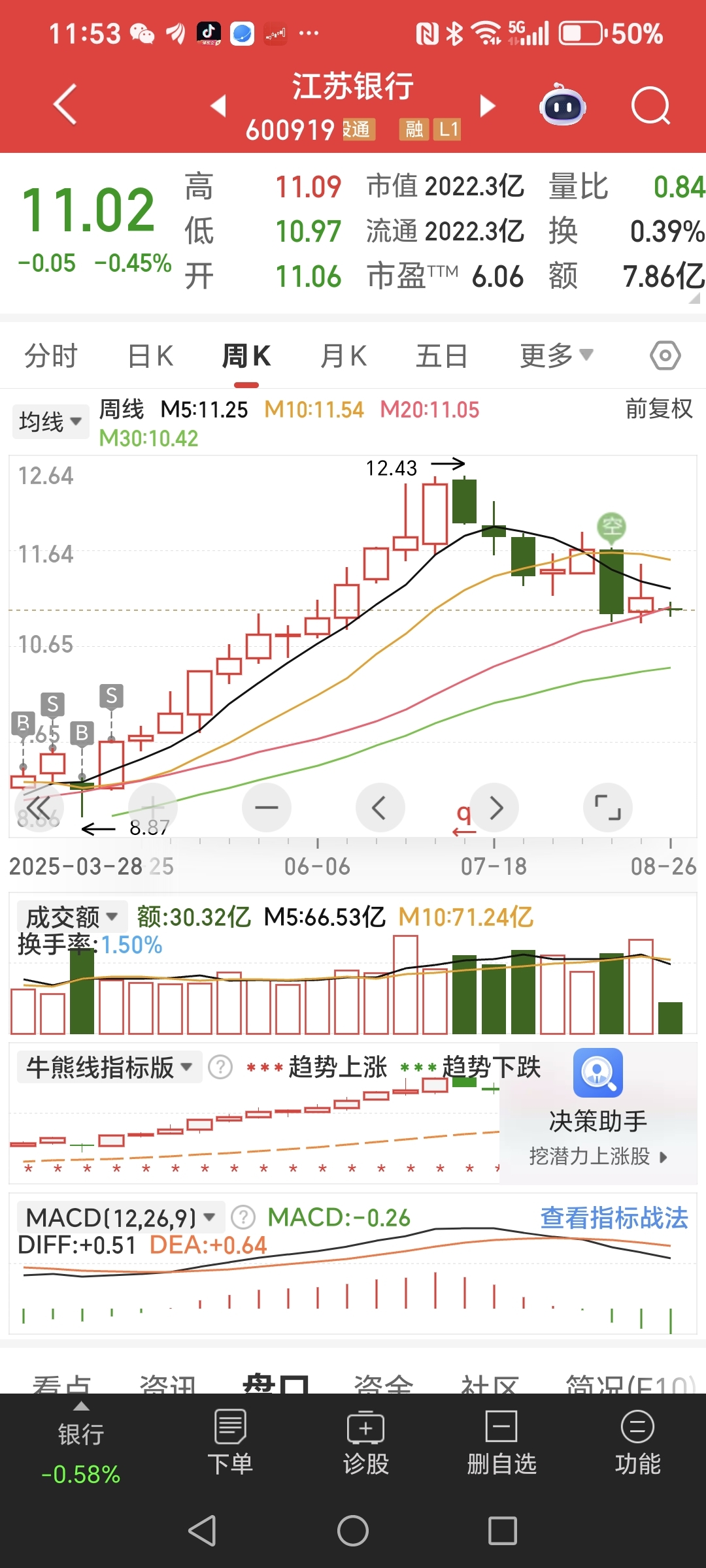Switch to the 分时 tab
The image size is (706, 1568).
click(x=51, y=356)
